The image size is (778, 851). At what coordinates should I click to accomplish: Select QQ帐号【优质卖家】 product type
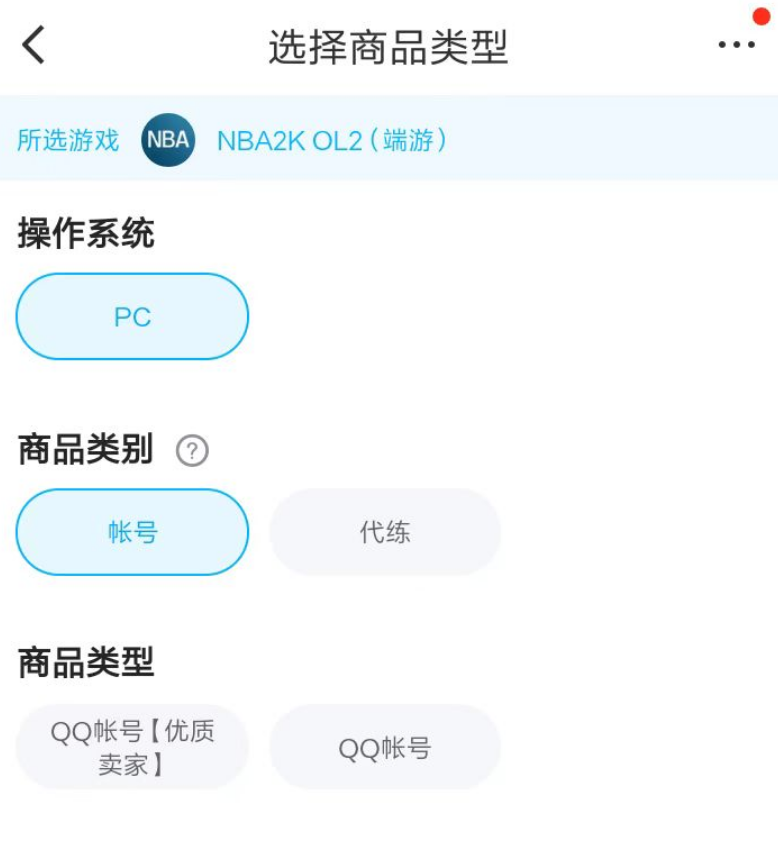(x=132, y=748)
